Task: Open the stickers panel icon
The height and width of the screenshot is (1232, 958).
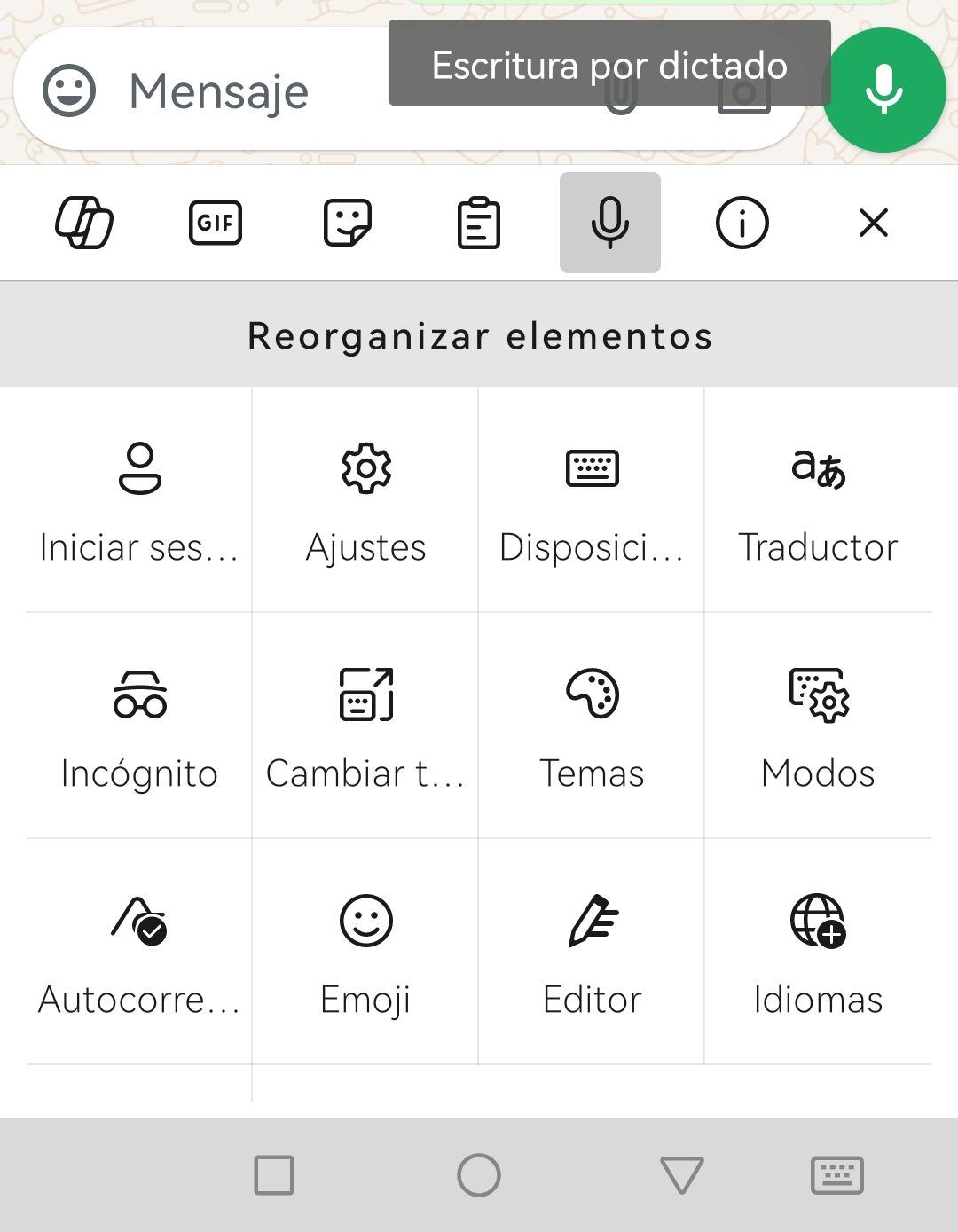Action: tap(346, 223)
